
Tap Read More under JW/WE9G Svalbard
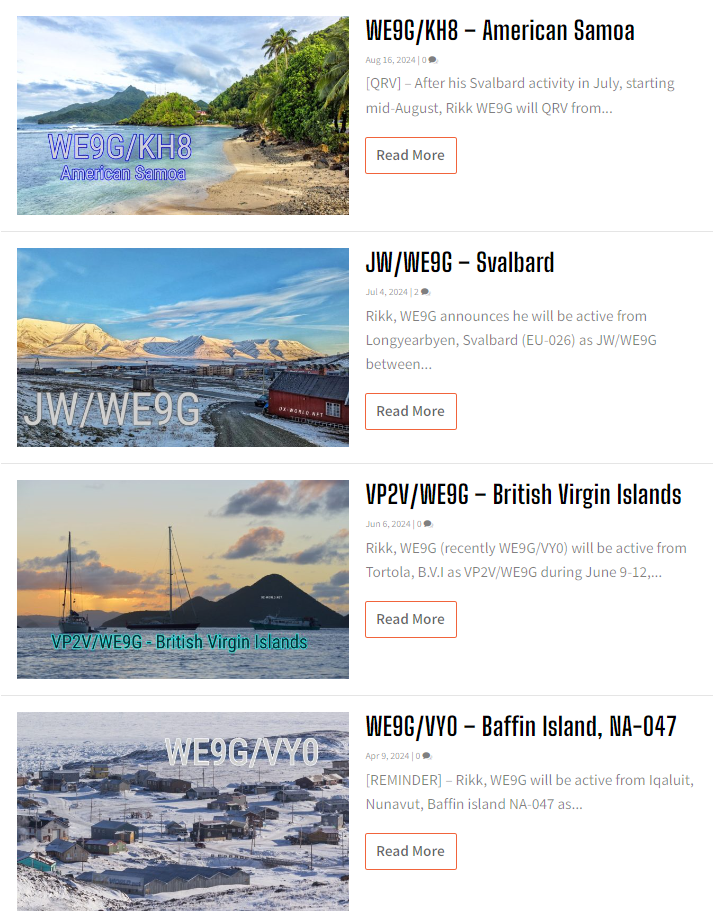(x=410, y=411)
